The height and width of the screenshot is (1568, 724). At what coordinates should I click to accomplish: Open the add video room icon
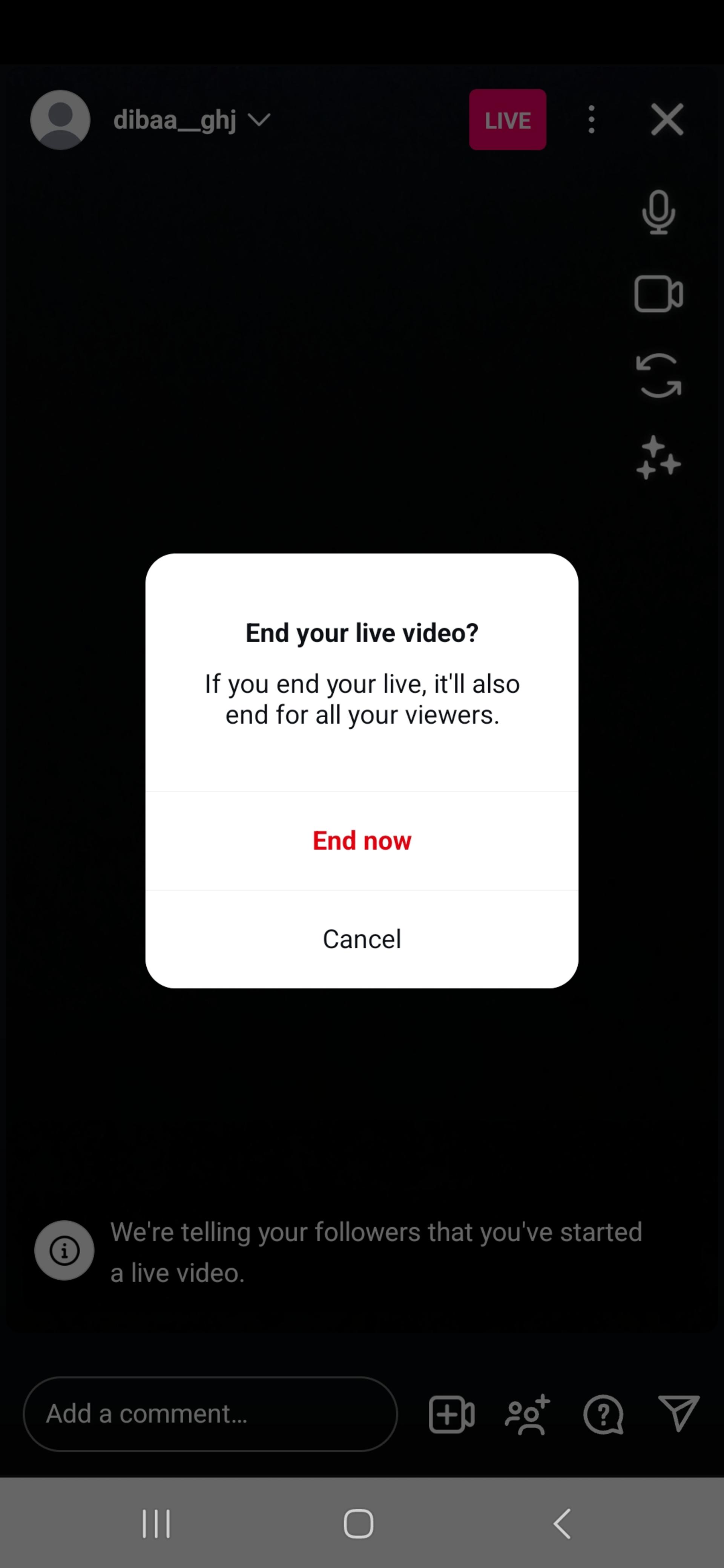coord(451,1415)
